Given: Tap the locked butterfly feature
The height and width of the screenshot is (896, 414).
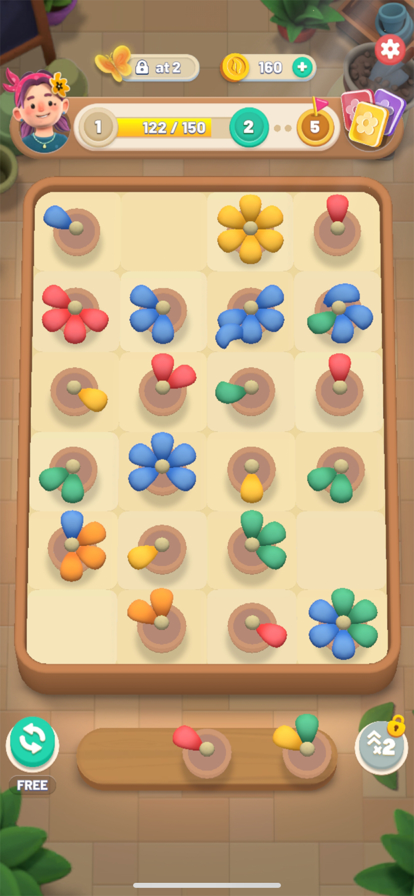Looking at the screenshot, I should (148, 68).
